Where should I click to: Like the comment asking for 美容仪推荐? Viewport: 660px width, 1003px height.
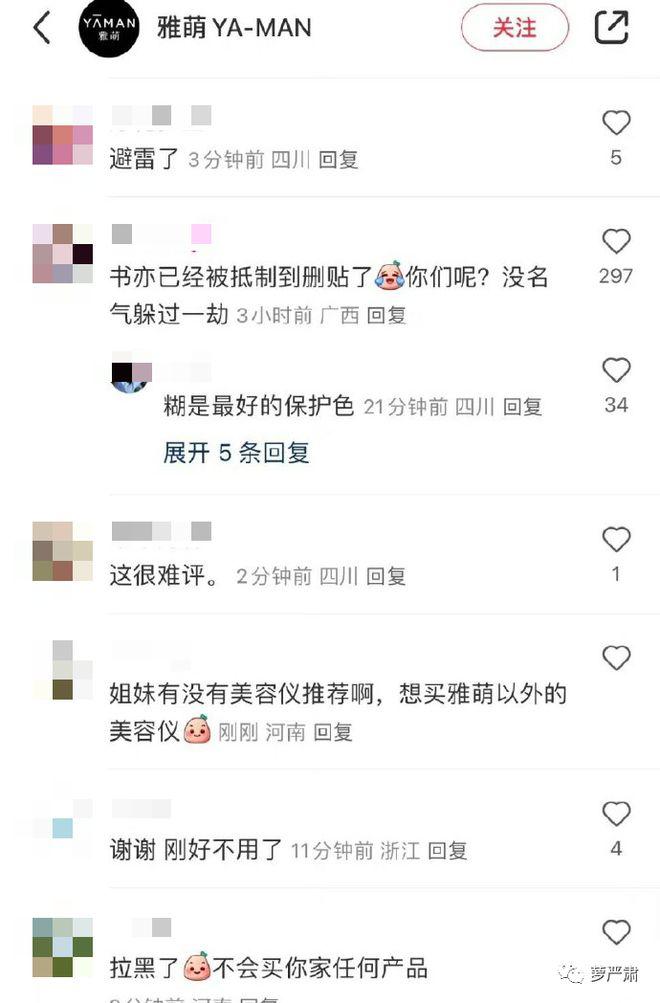tap(615, 658)
